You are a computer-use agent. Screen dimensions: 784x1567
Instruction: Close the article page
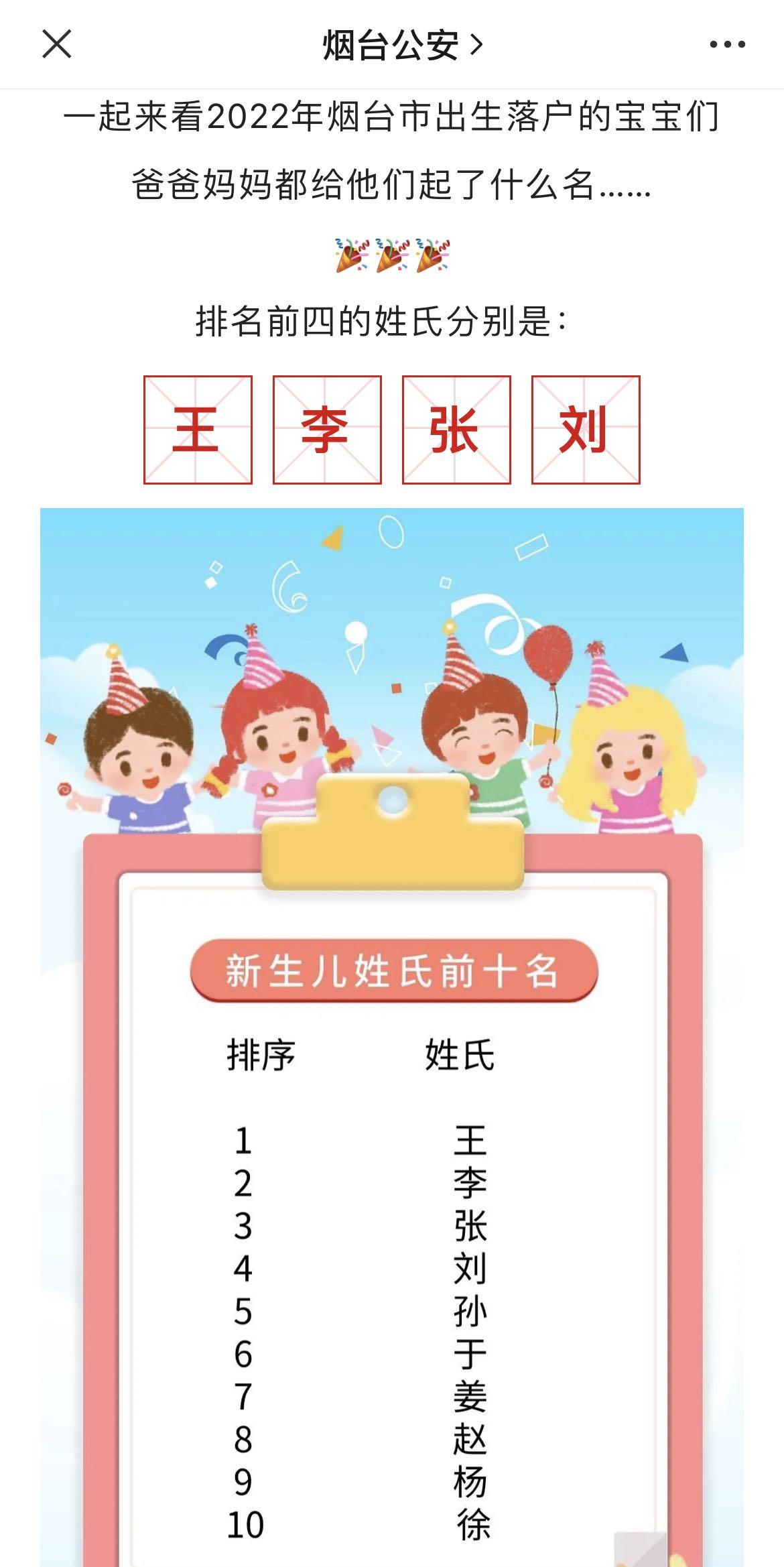(57, 44)
